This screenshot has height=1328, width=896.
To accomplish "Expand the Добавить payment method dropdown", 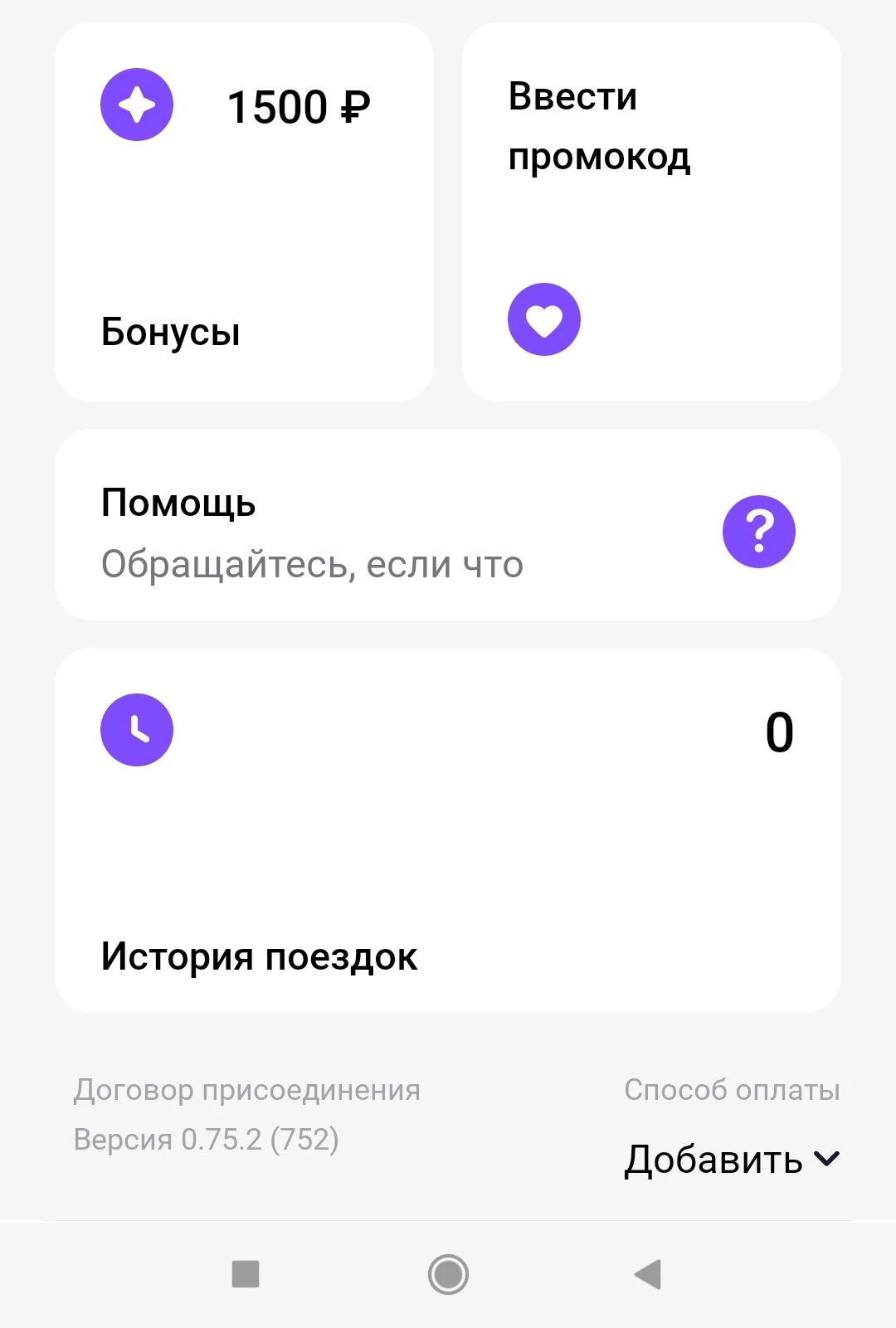I will [x=732, y=1159].
